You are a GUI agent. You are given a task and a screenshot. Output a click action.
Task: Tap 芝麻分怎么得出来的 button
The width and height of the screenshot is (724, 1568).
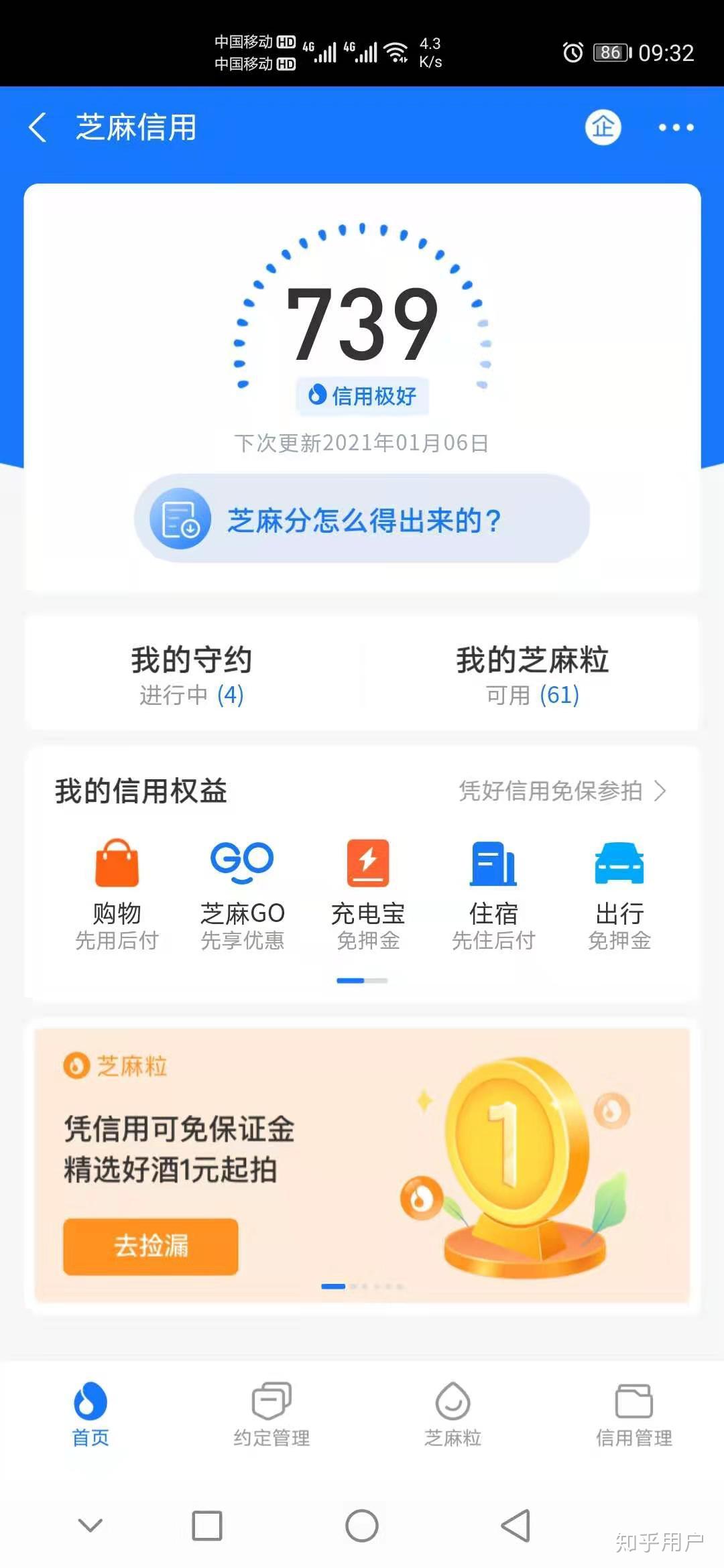[362, 519]
